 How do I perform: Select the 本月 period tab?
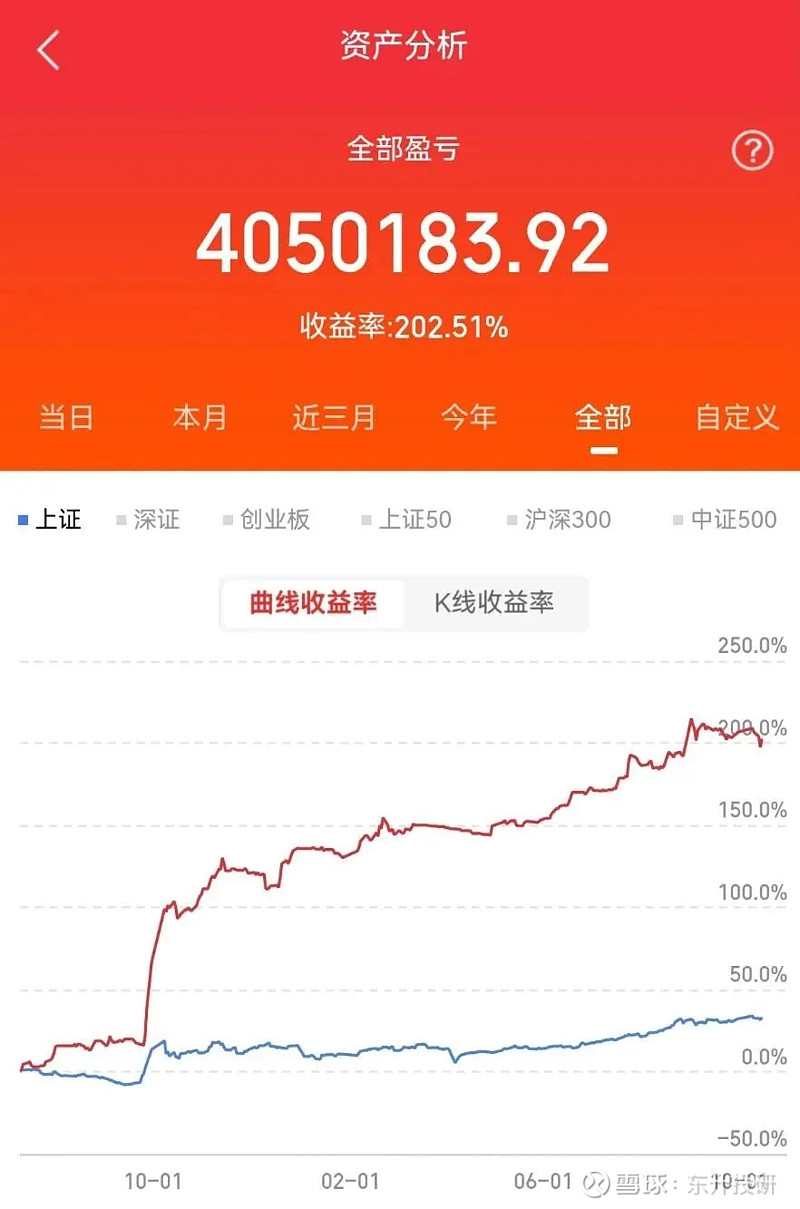[x=200, y=418]
